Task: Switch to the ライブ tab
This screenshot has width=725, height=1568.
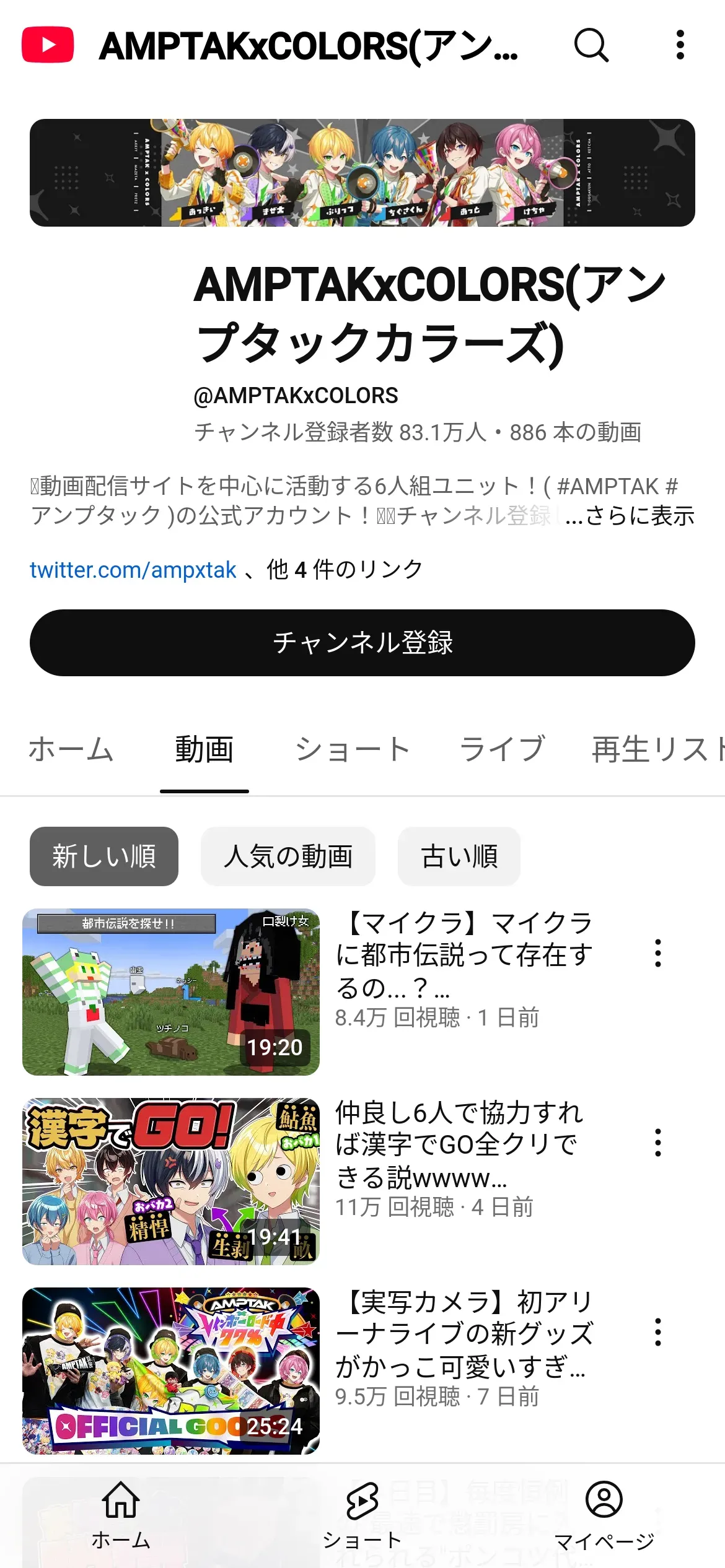Action: [502, 749]
